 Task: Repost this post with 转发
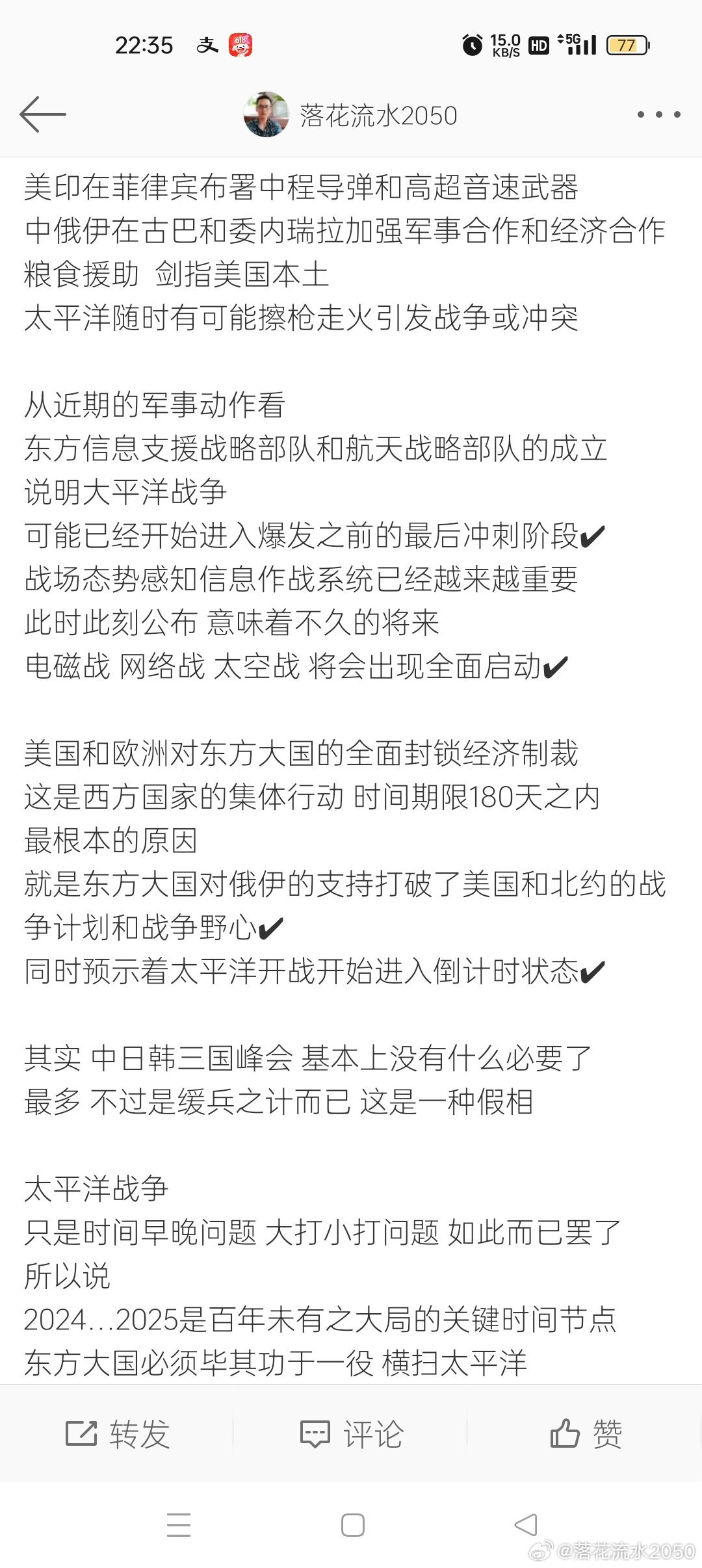[118, 1433]
